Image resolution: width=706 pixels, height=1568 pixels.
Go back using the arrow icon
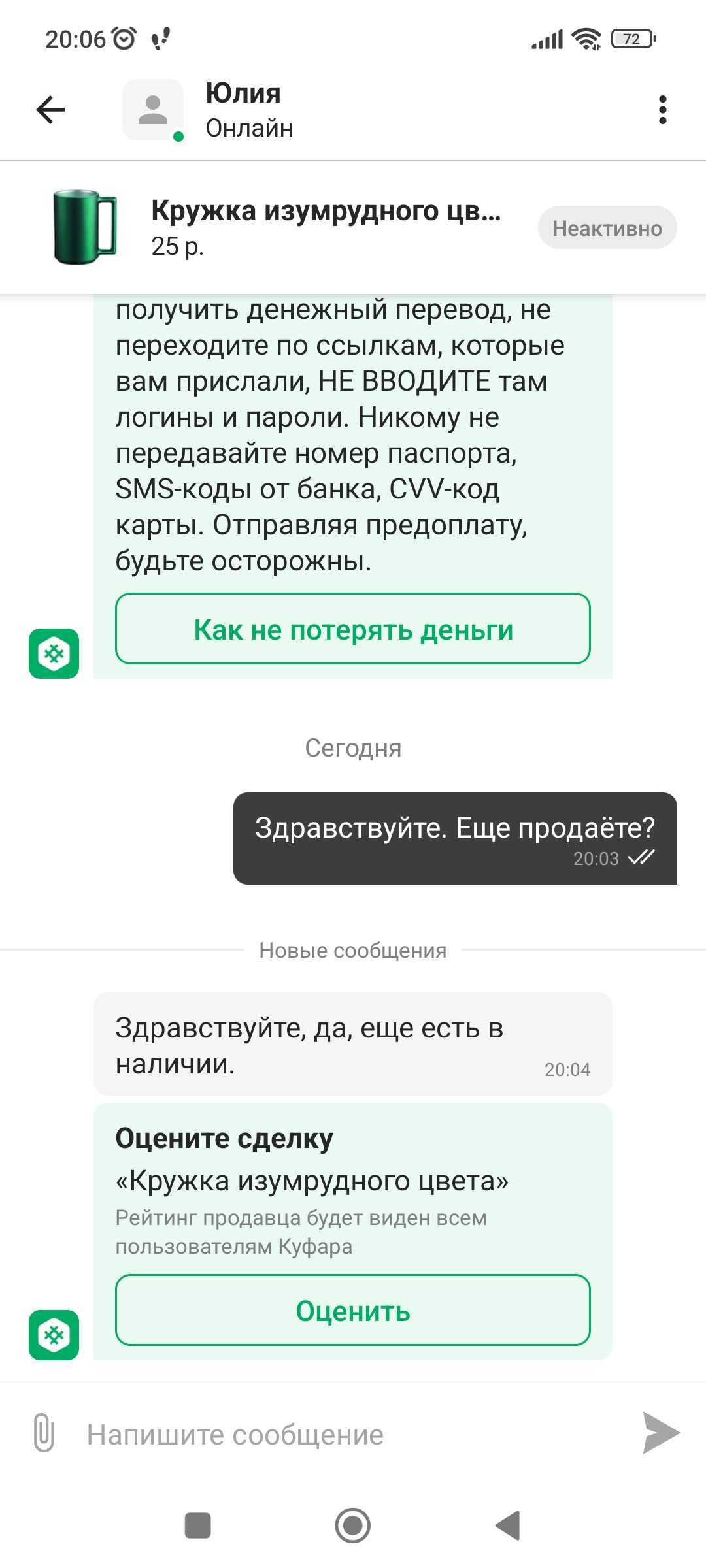pyautogui.click(x=50, y=109)
